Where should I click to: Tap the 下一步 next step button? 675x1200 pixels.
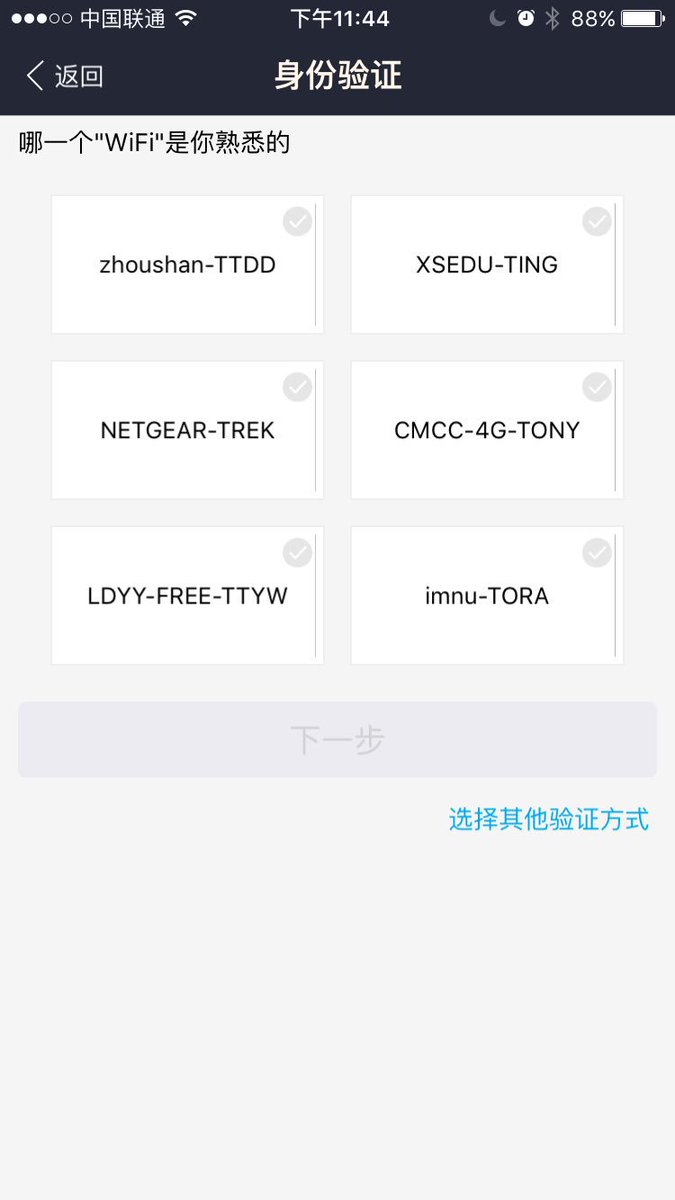[x=337, y=740]
